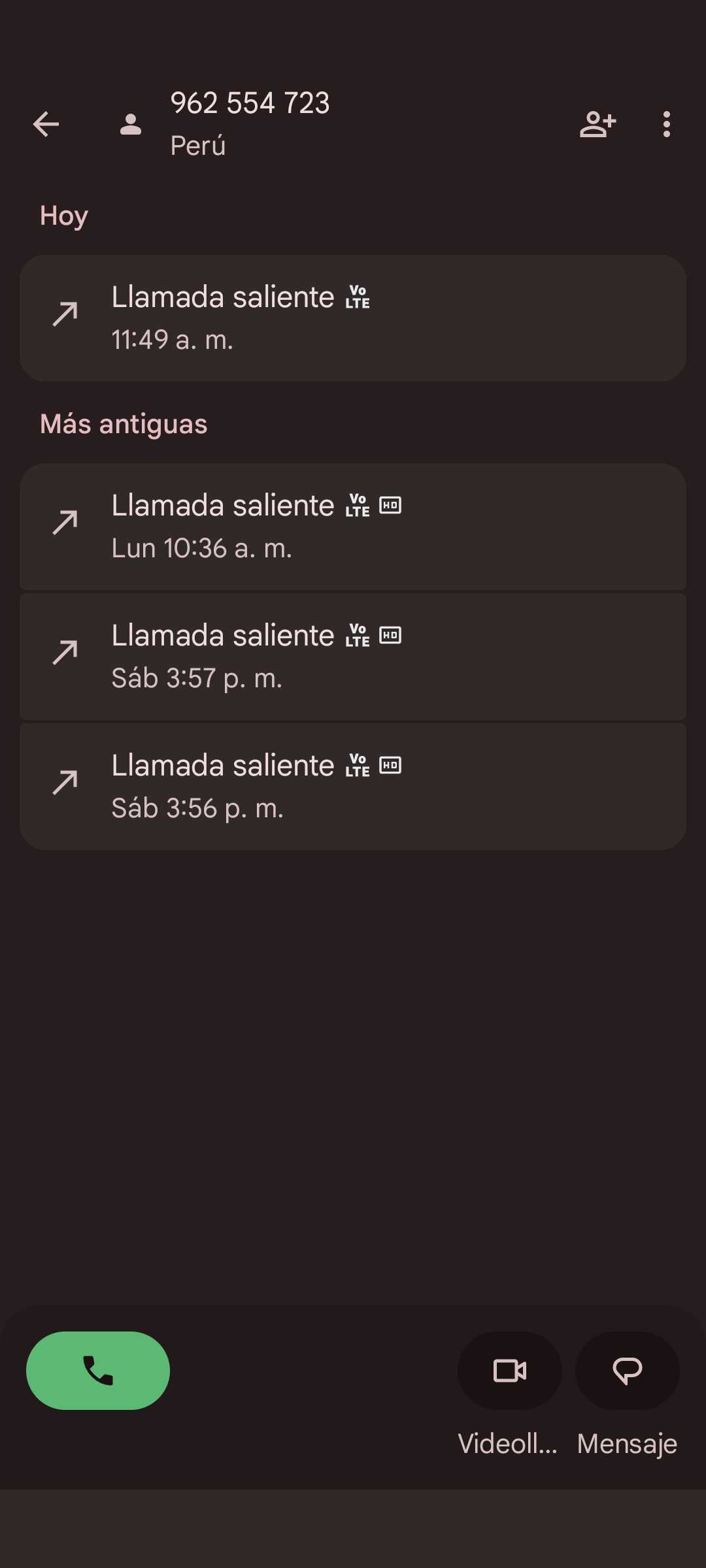This screenshot has height=1568, width=706.
Task: View the Sáb 3:57 p. m. call entry
Action: [353, 657]
